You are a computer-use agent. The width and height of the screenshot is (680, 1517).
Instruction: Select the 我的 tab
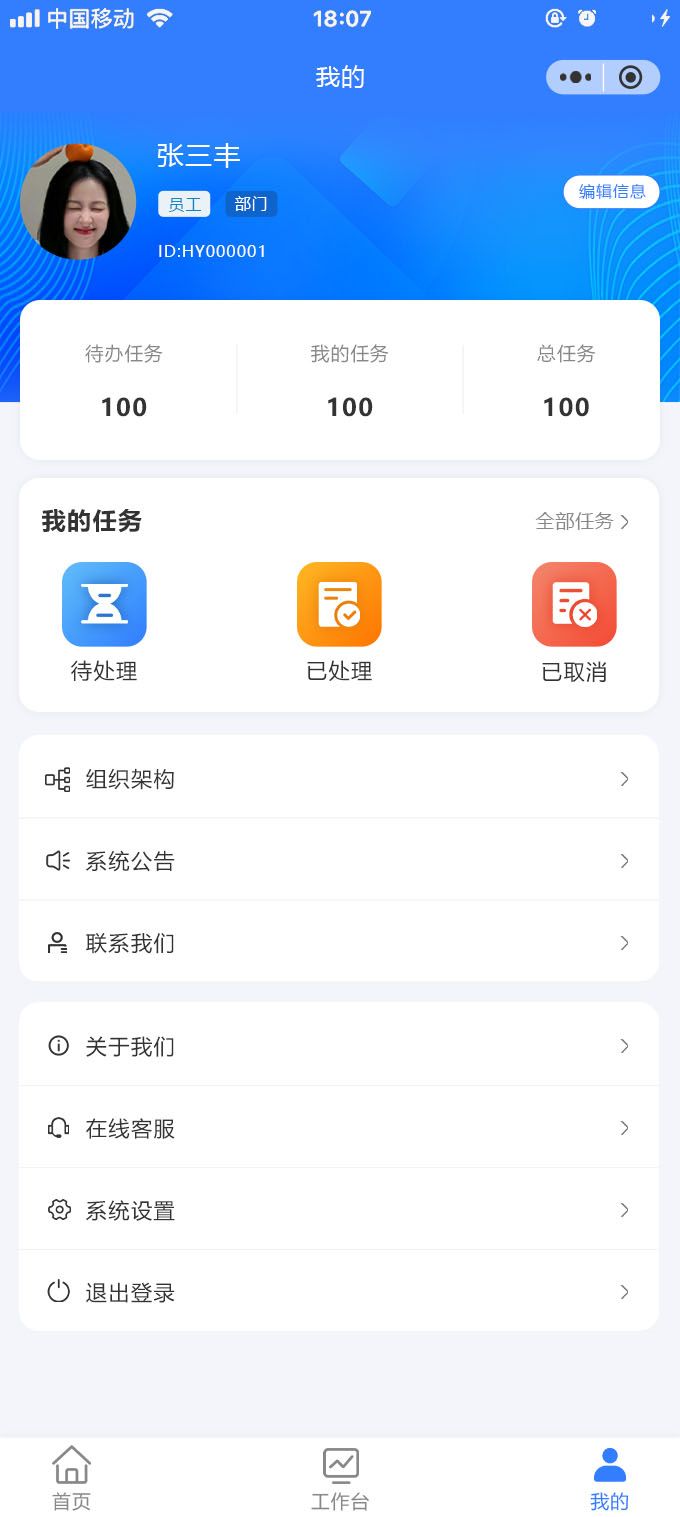pos(609,1478)
